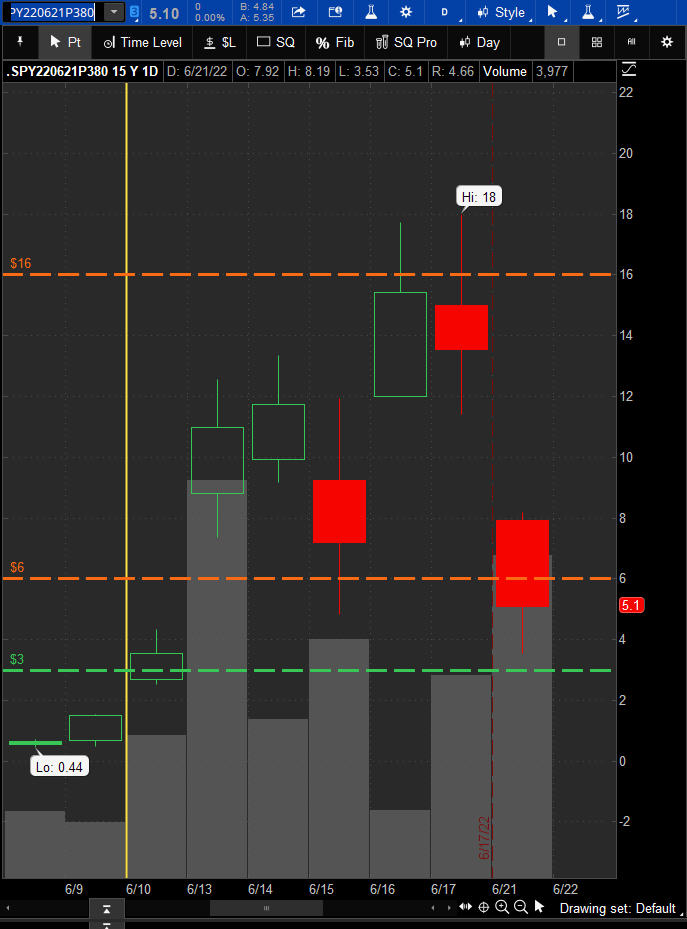Select the SQ drawing tool
The height and width of the screenshot is (929, 687).
pos(276,42)
